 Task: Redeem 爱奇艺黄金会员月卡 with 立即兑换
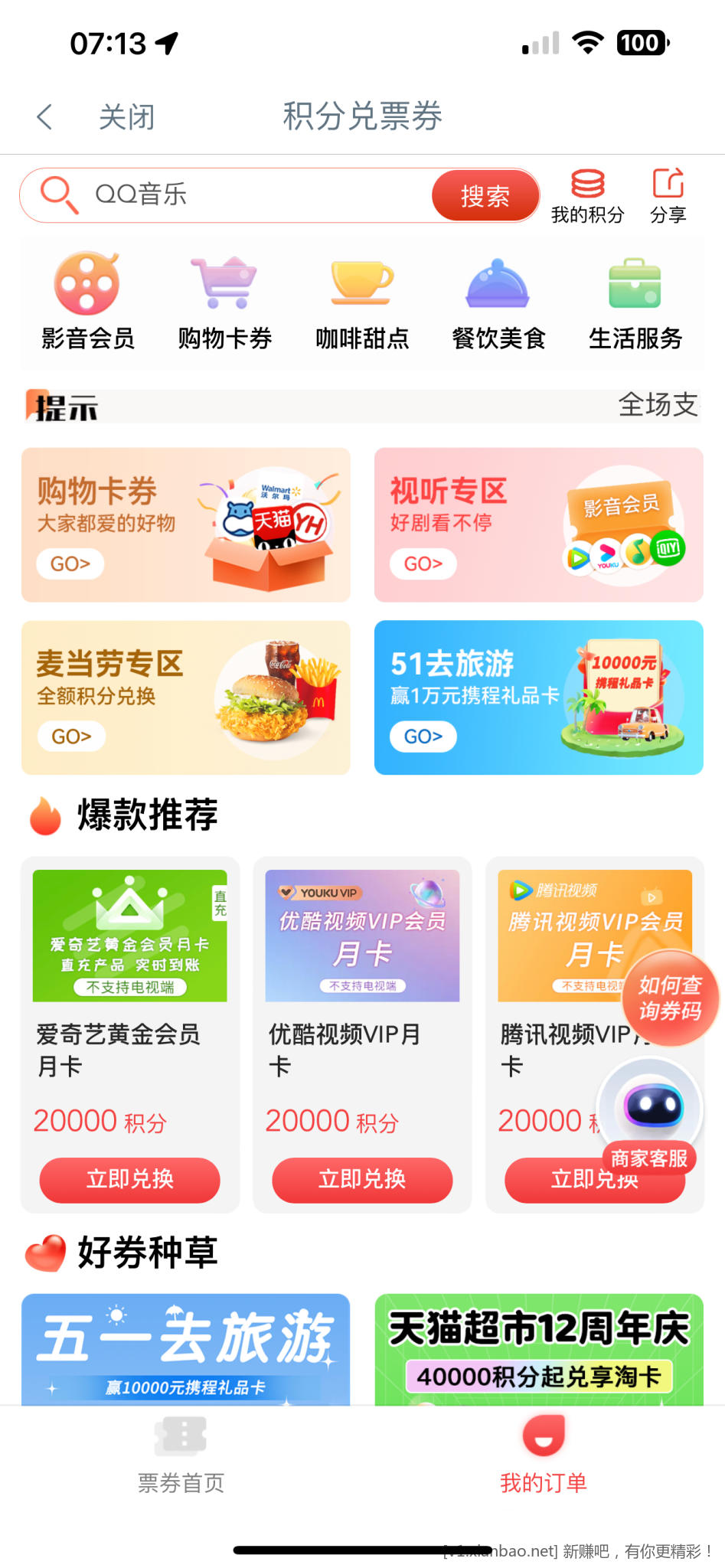[129, 1179]
